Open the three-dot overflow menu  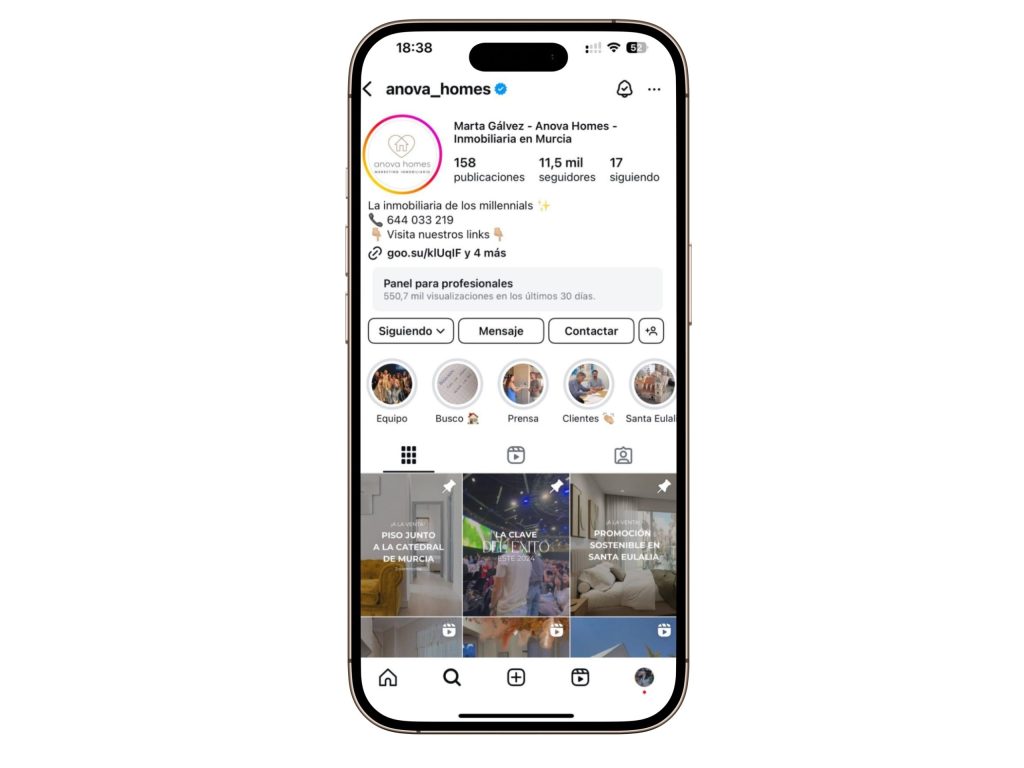coord(654,89)
